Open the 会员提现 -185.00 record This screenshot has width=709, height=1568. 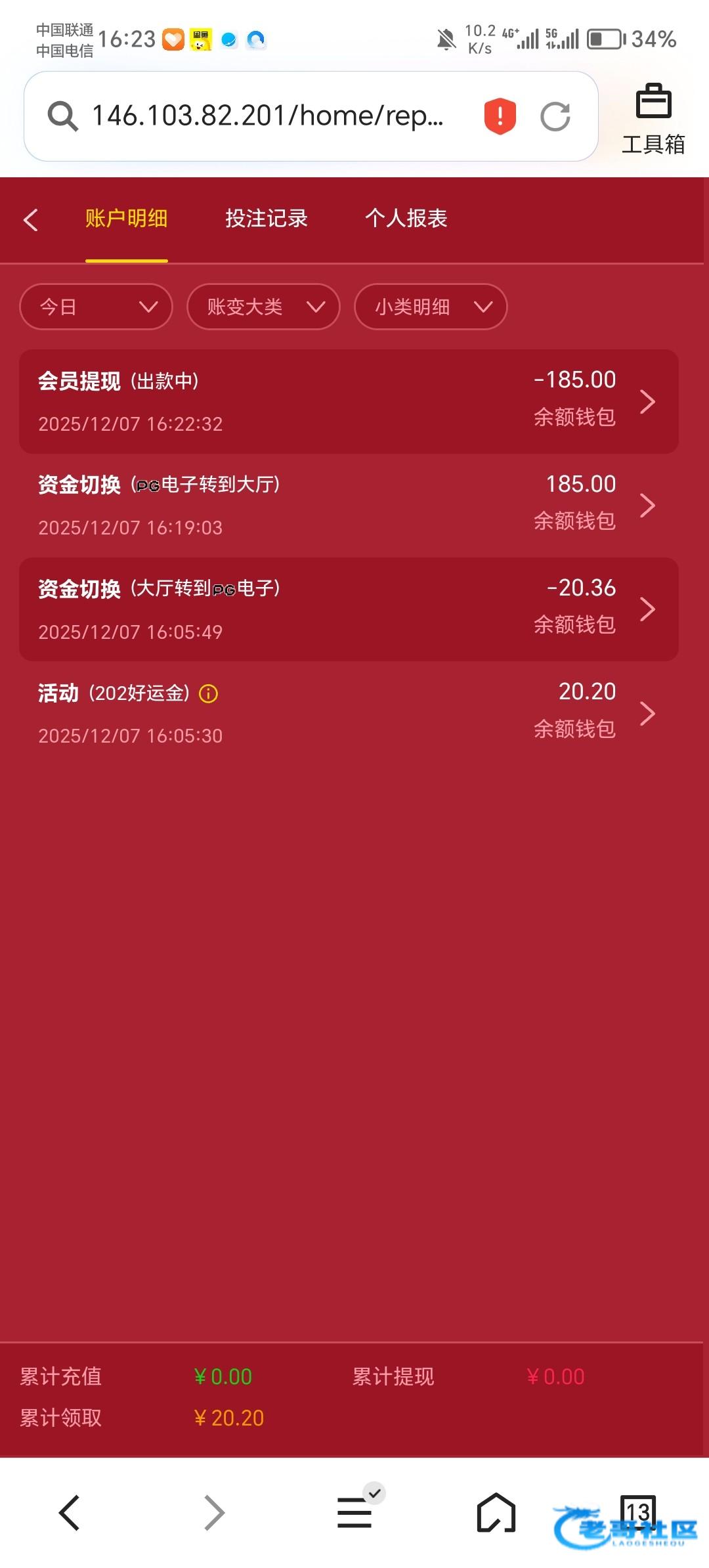349,401
